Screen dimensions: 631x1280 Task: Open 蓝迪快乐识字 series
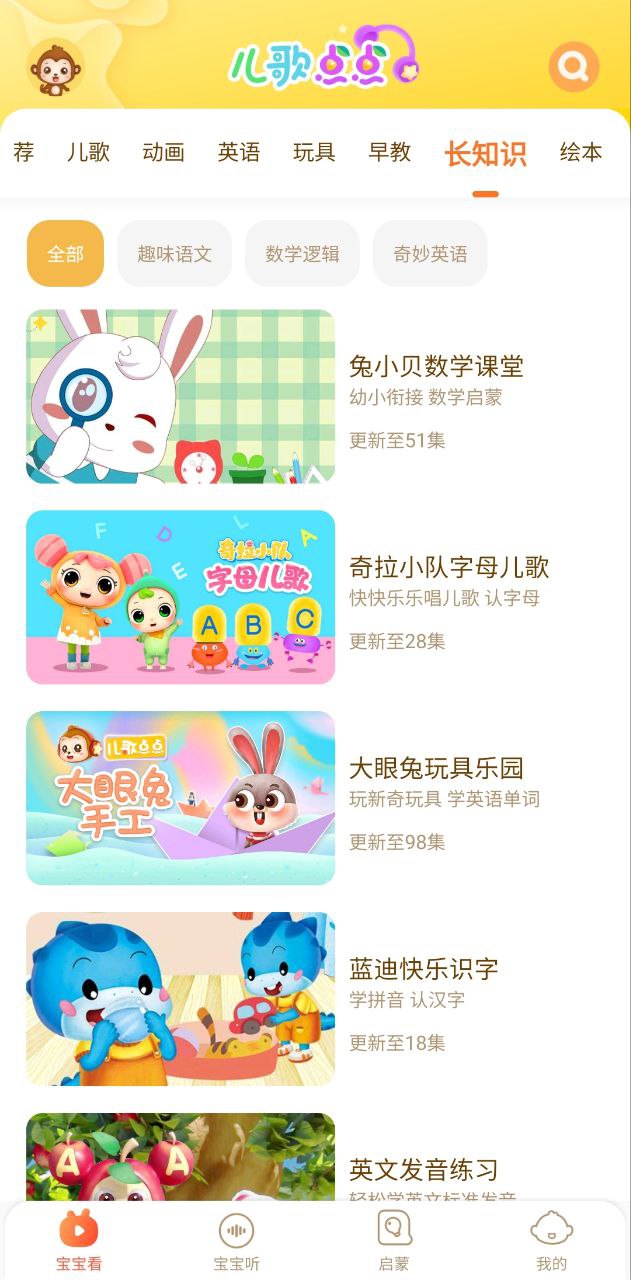[181, 998]
